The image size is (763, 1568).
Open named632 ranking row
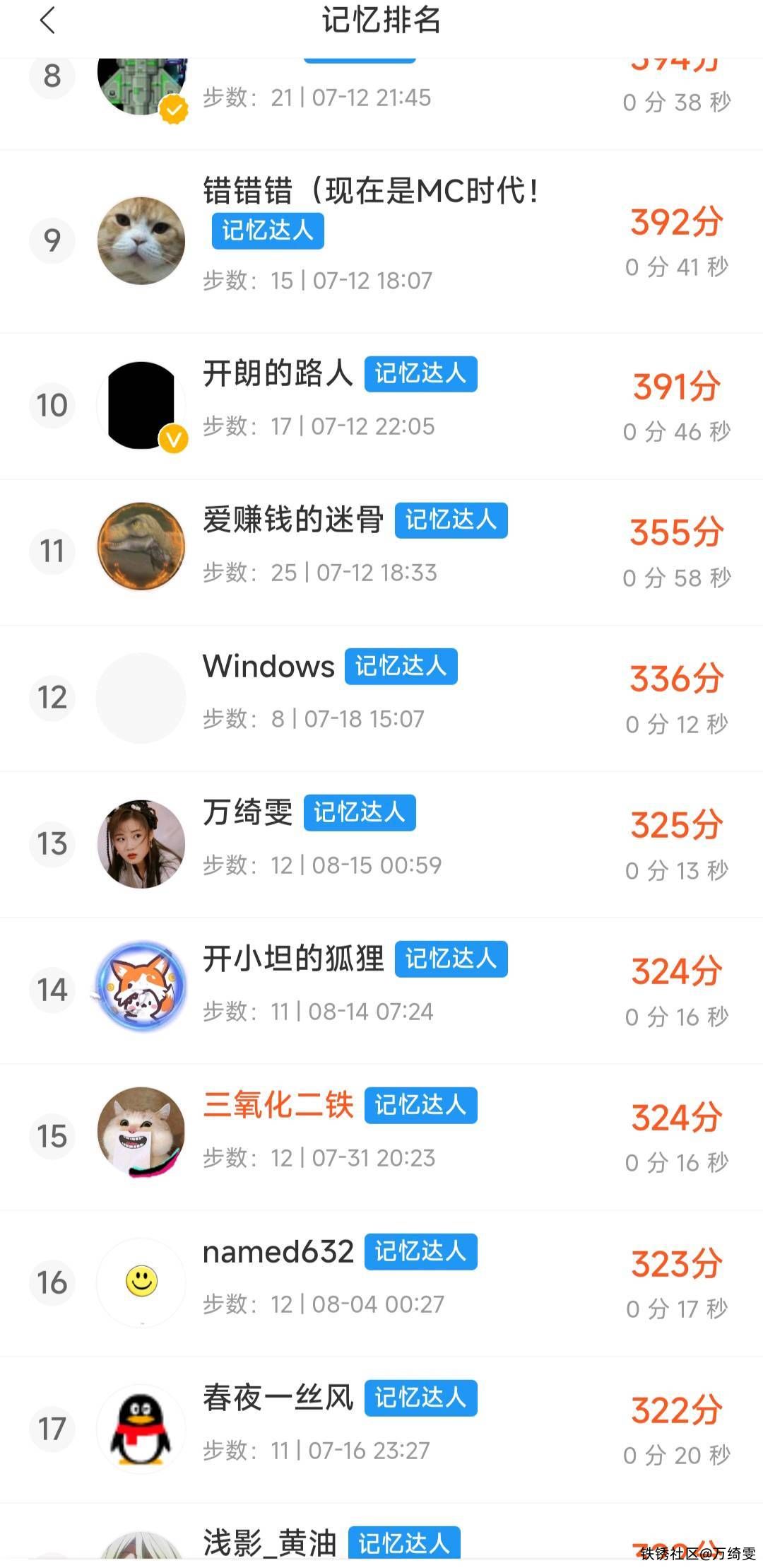(381, 1282)
